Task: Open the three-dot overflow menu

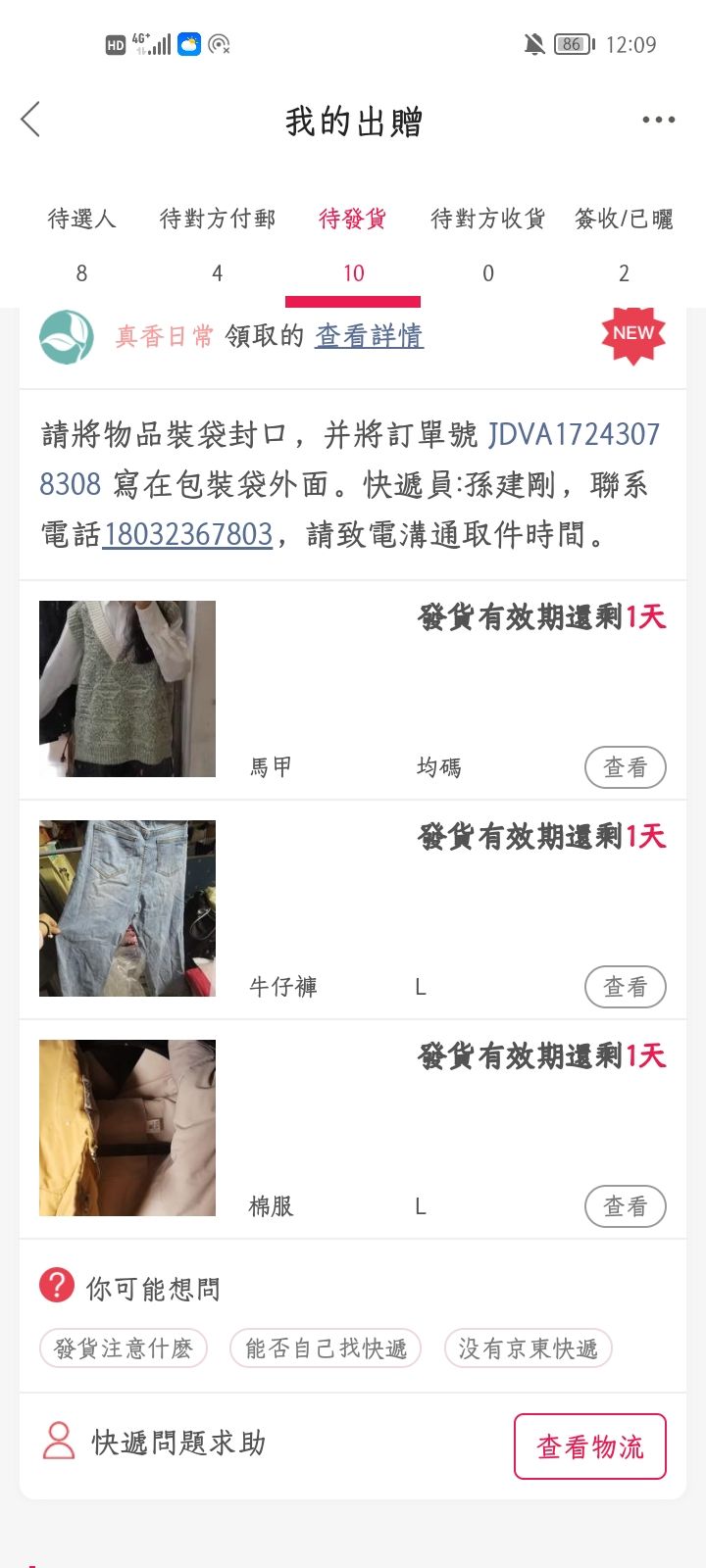Action: (x=658, y=121)
